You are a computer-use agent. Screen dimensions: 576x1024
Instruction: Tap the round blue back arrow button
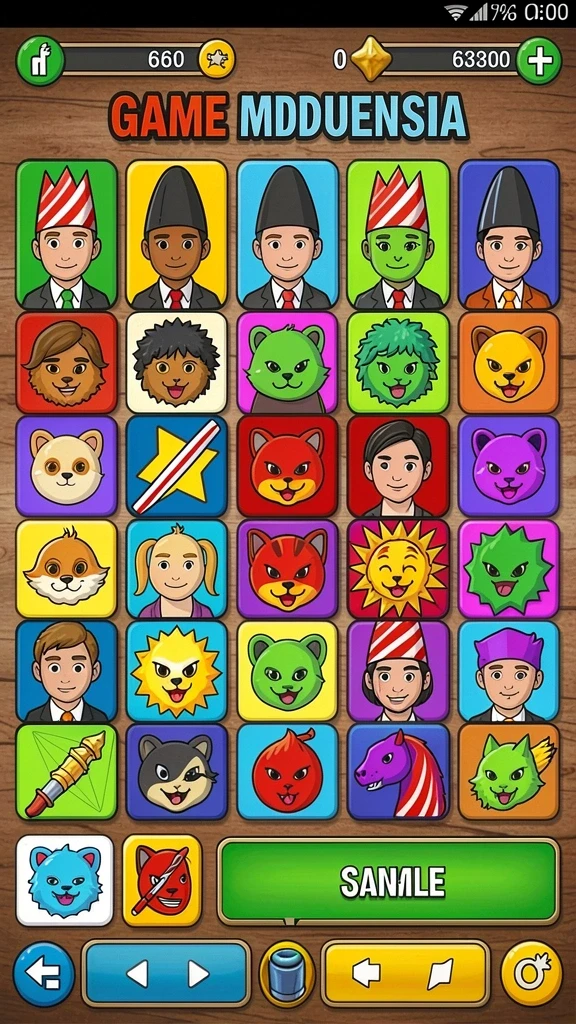[44, 974]
